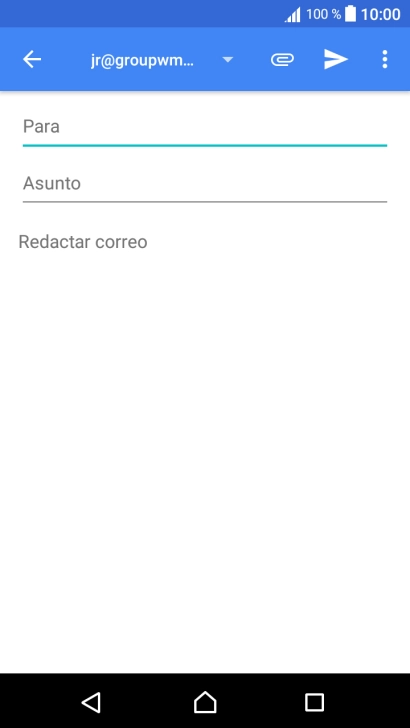Image resolution: width=410 pixels, height=728 pixels.
Task: Open the three-dot overflow menu
Action: pyautogui.click(x=384, y=59)
